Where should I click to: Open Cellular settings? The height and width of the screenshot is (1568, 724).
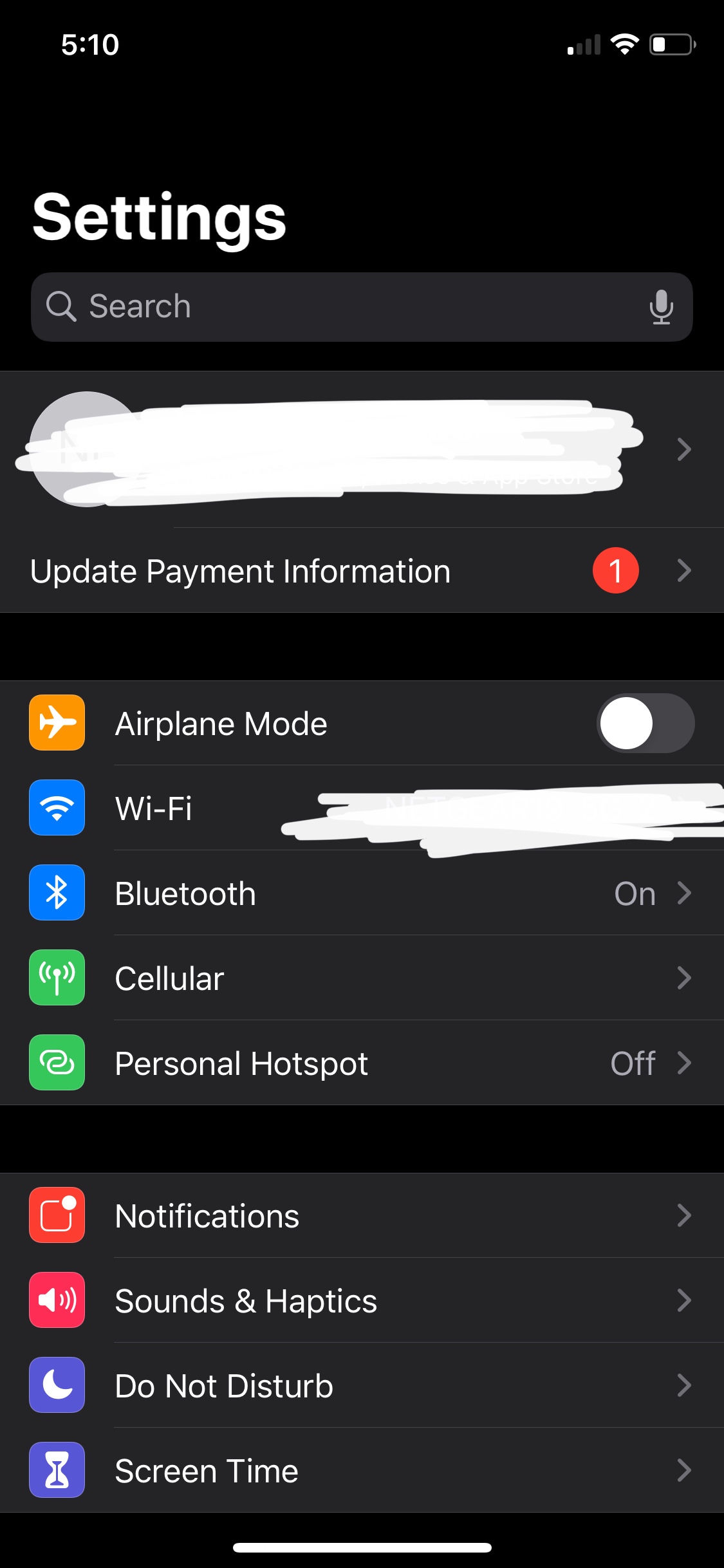click(362, 978)
